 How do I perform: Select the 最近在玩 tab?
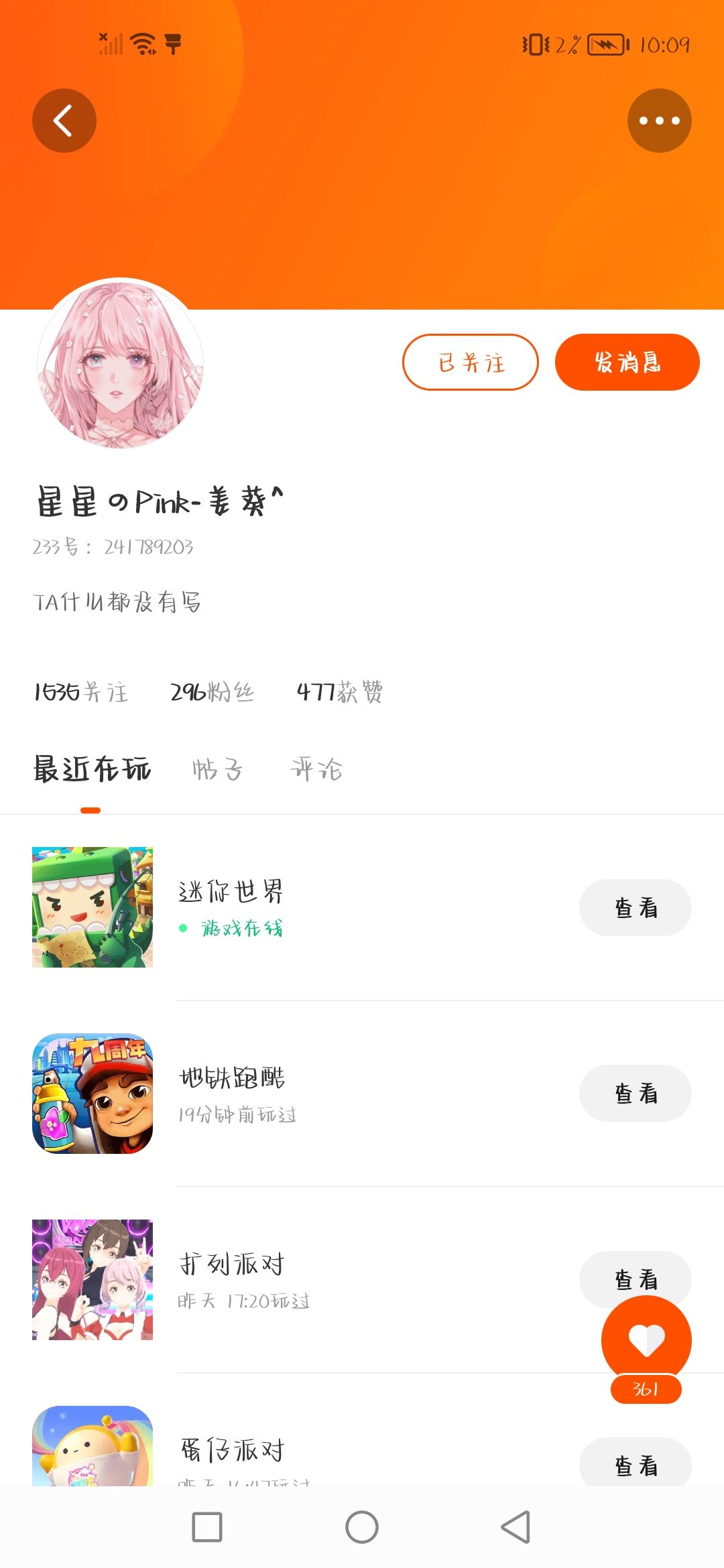click(x=92, y=769)
